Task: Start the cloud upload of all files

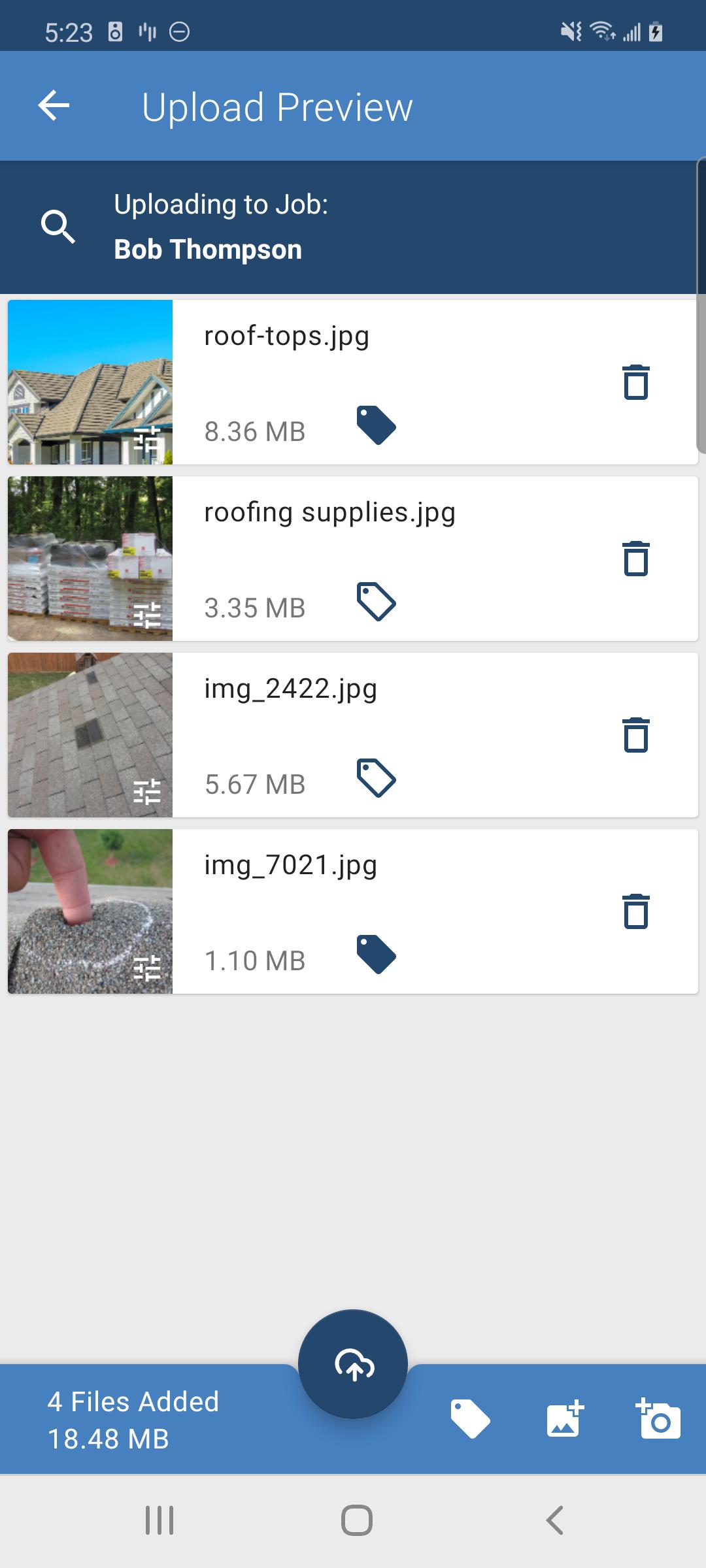Action: click(x=353, y=1364)
